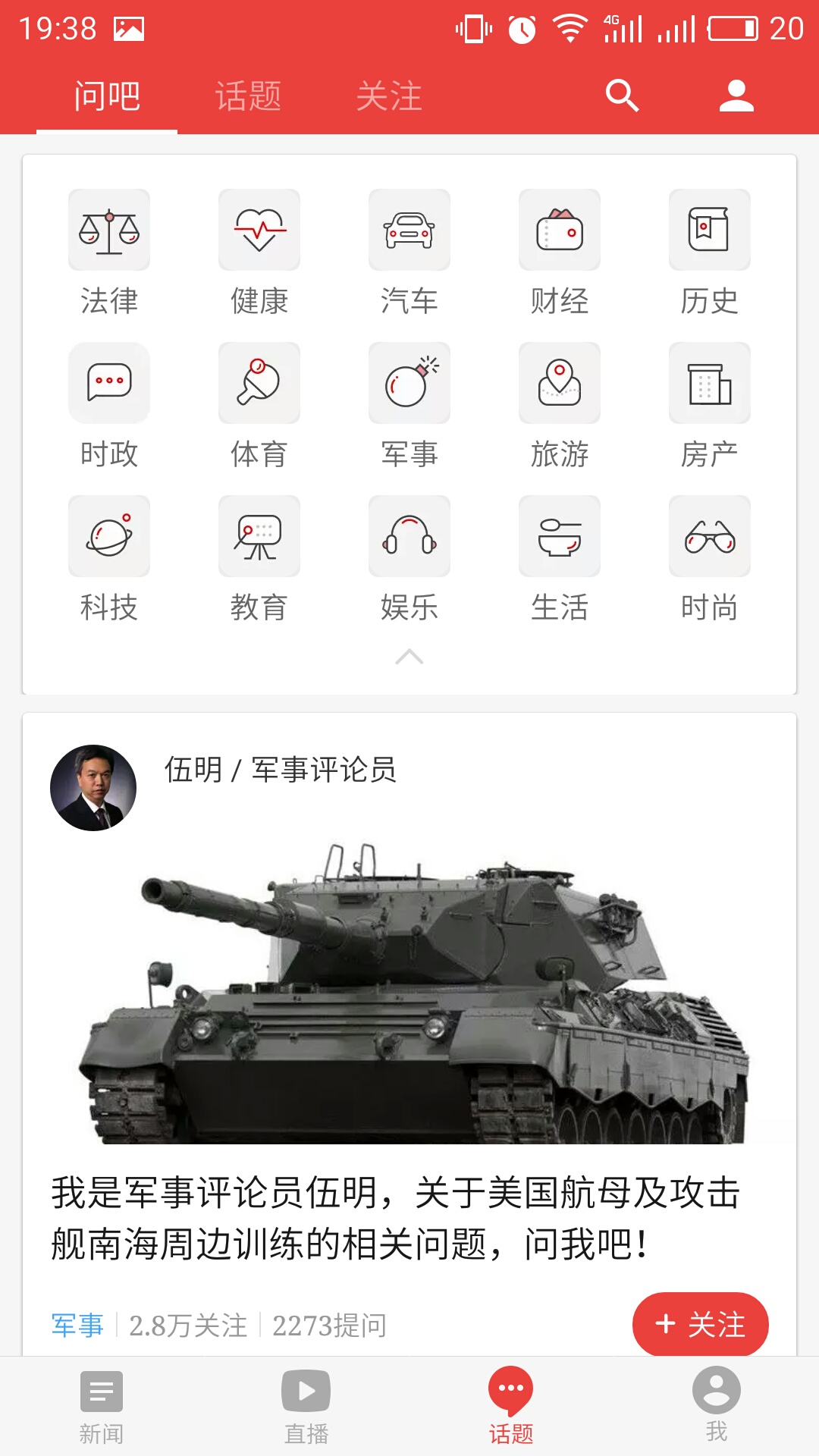
Task: Open the search icon
Action: click(x=622, y=96)
